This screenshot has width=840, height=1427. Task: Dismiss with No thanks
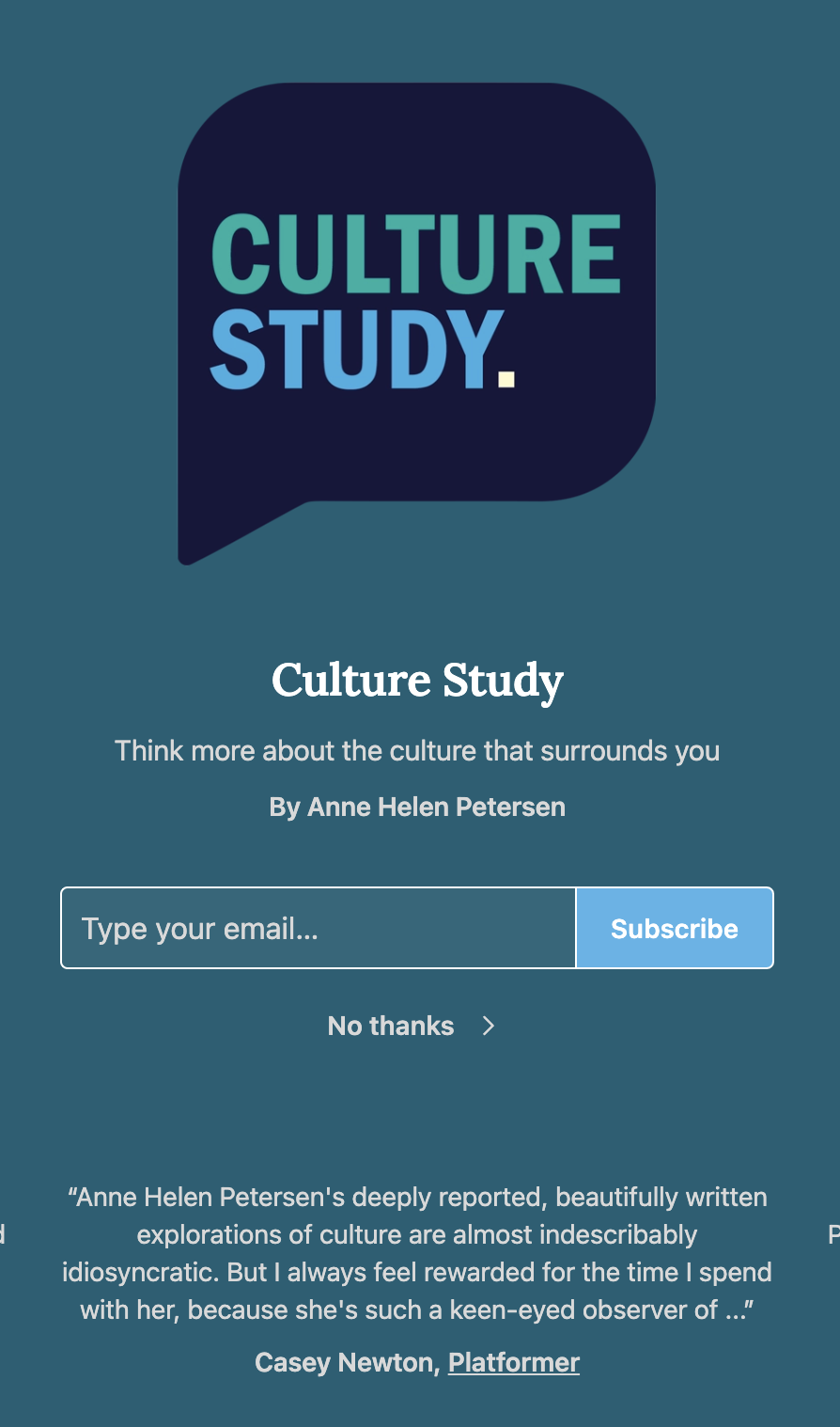point(411,1026)
